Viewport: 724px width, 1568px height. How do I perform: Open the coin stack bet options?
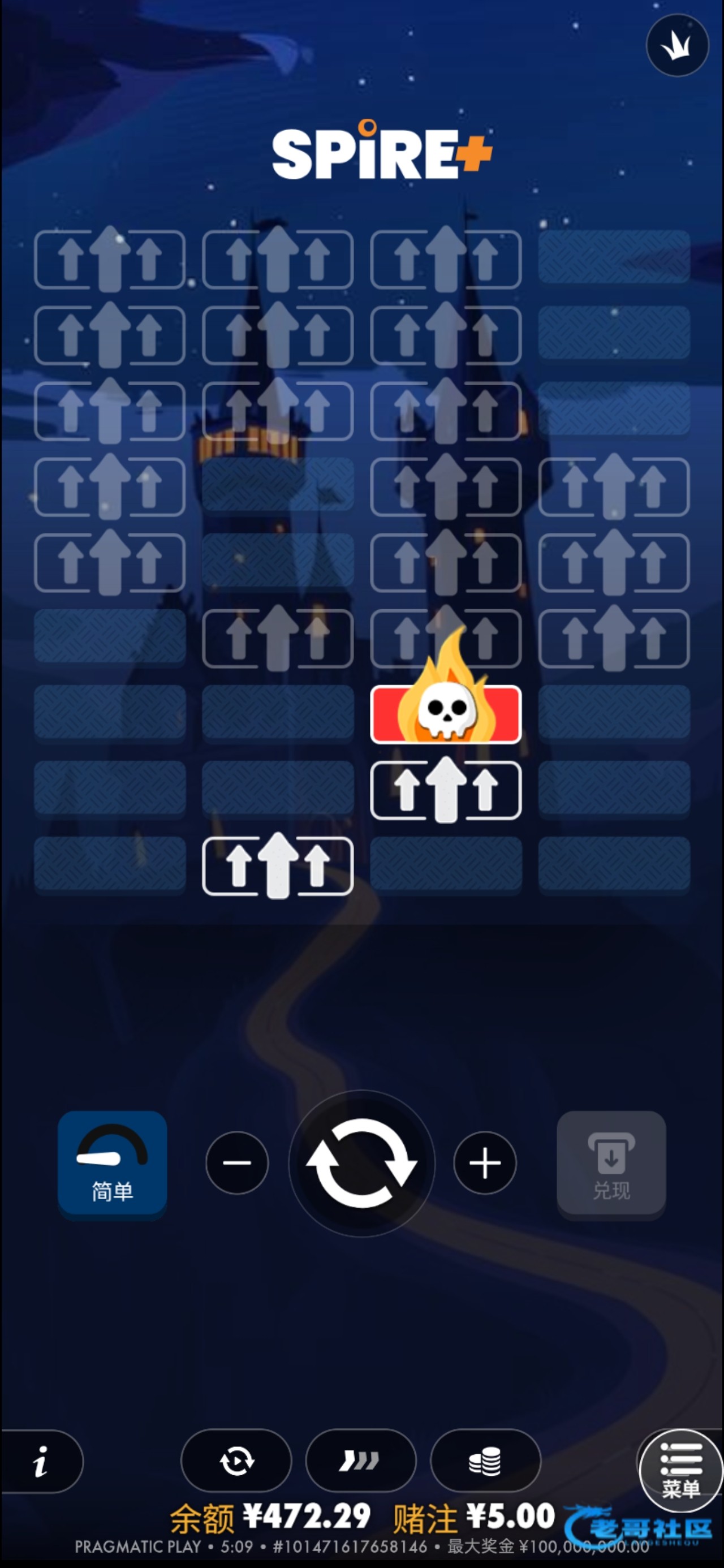[x=485, y=1461]
